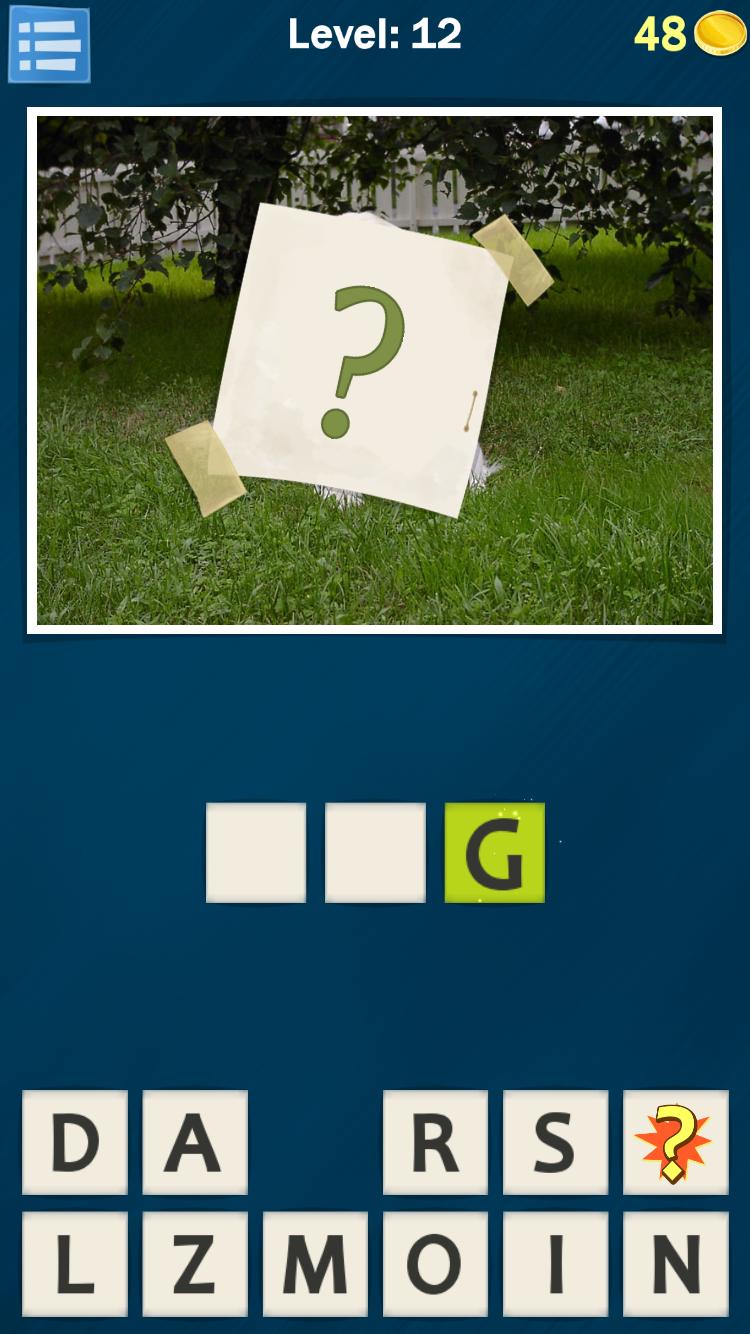750x1334 pixels.
Task: Tap the letter I tile
Action: [x=555, y=1264]
